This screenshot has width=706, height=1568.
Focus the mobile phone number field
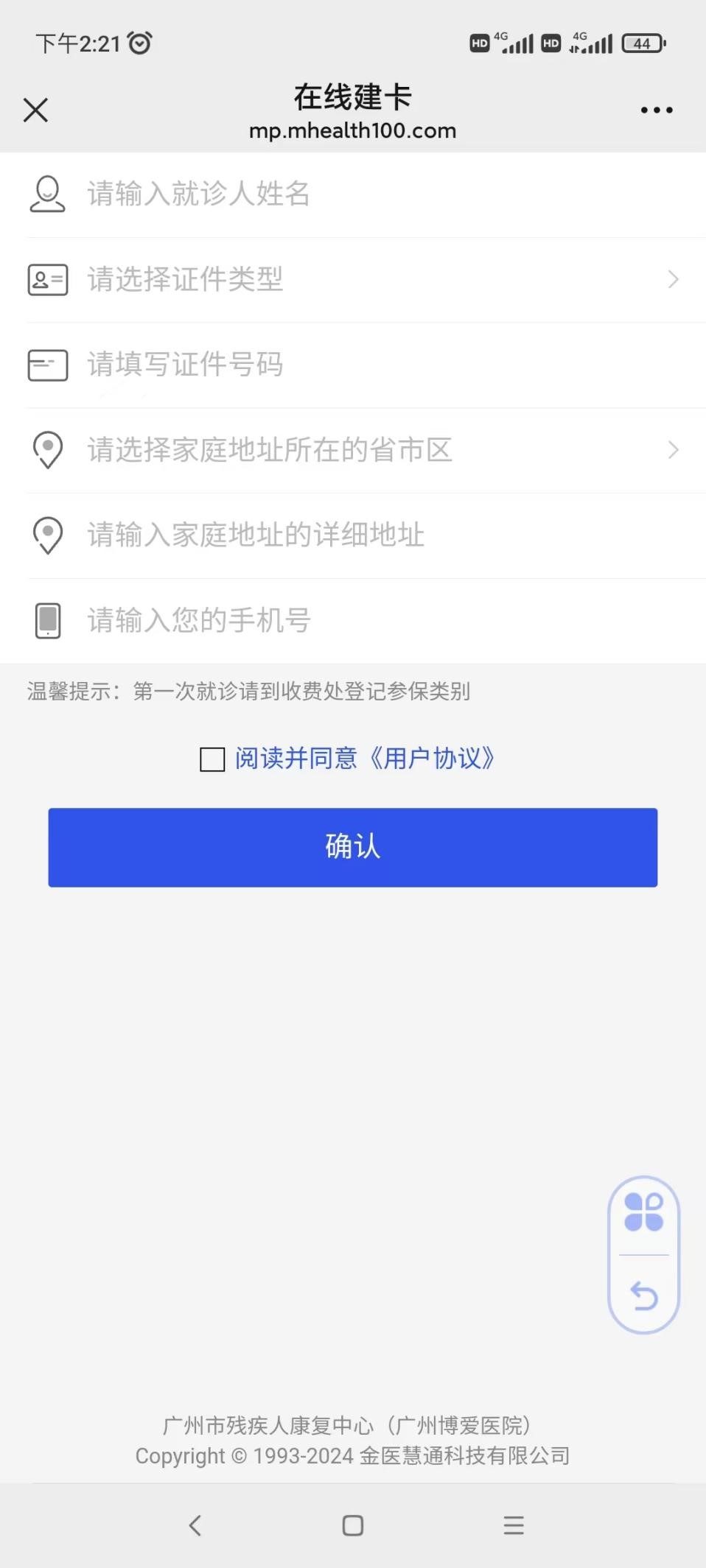[353, 621]
